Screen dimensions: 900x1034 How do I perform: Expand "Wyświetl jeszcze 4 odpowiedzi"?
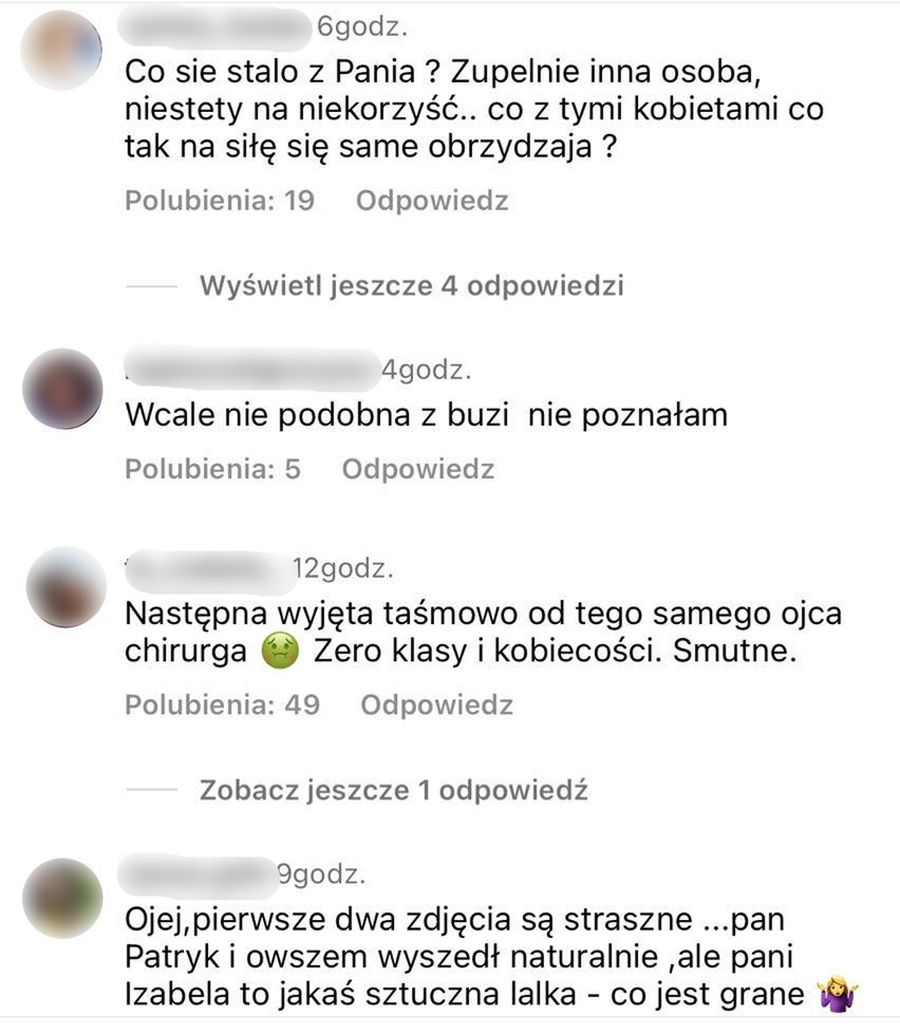point(411,287)
